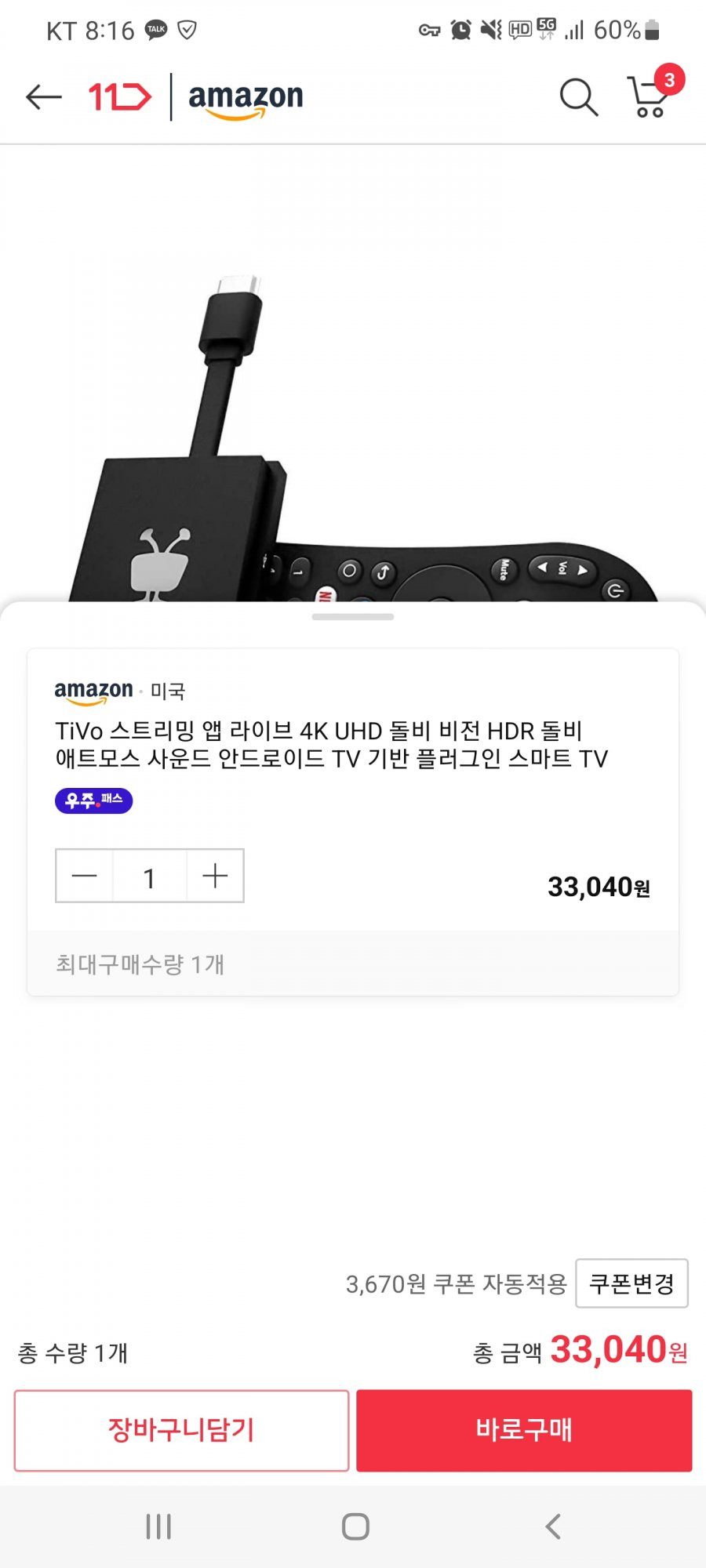Tap the 11st logo to go home
The width and height of the screenshot is (706, 1568).
coord(119,97)
